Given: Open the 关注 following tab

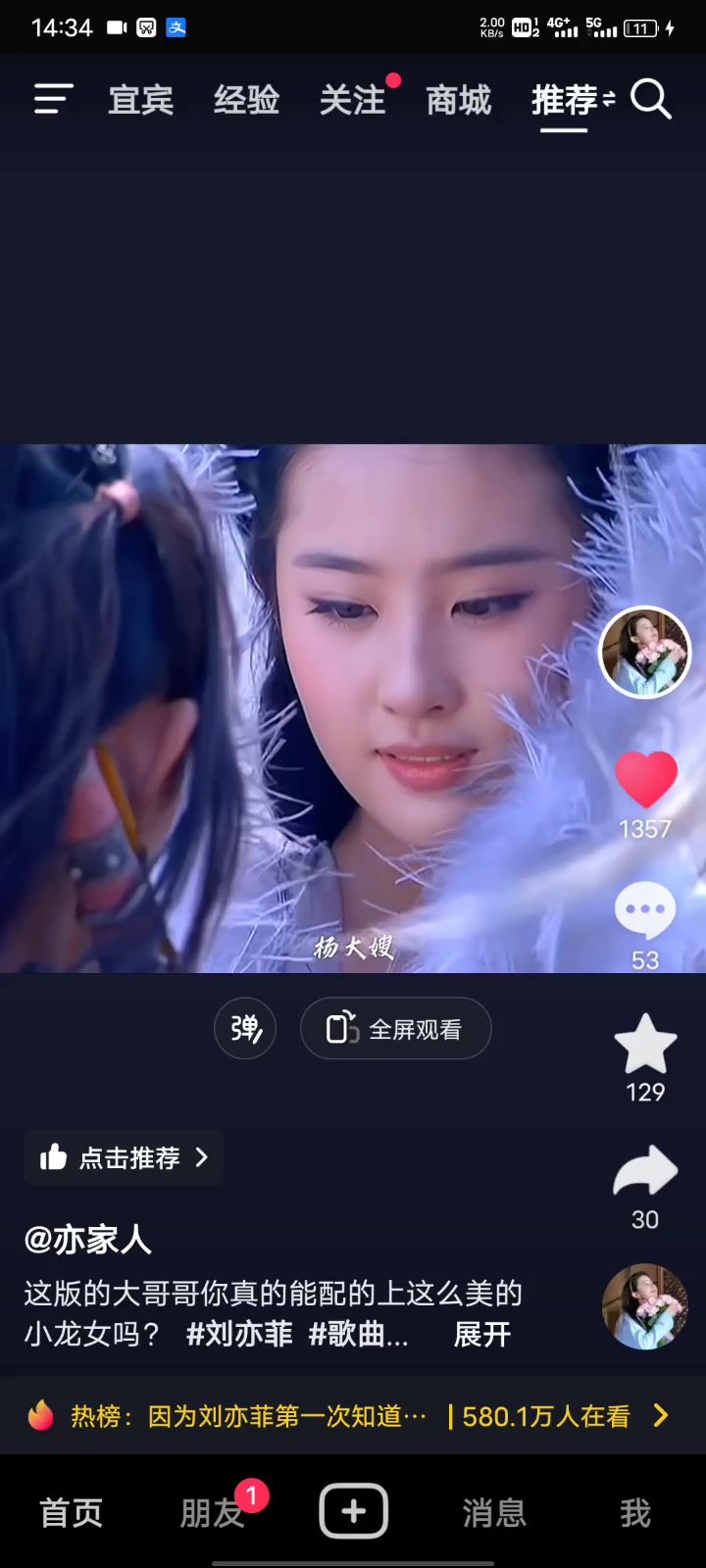Looking at the screenshot, I should coord(353,100).
